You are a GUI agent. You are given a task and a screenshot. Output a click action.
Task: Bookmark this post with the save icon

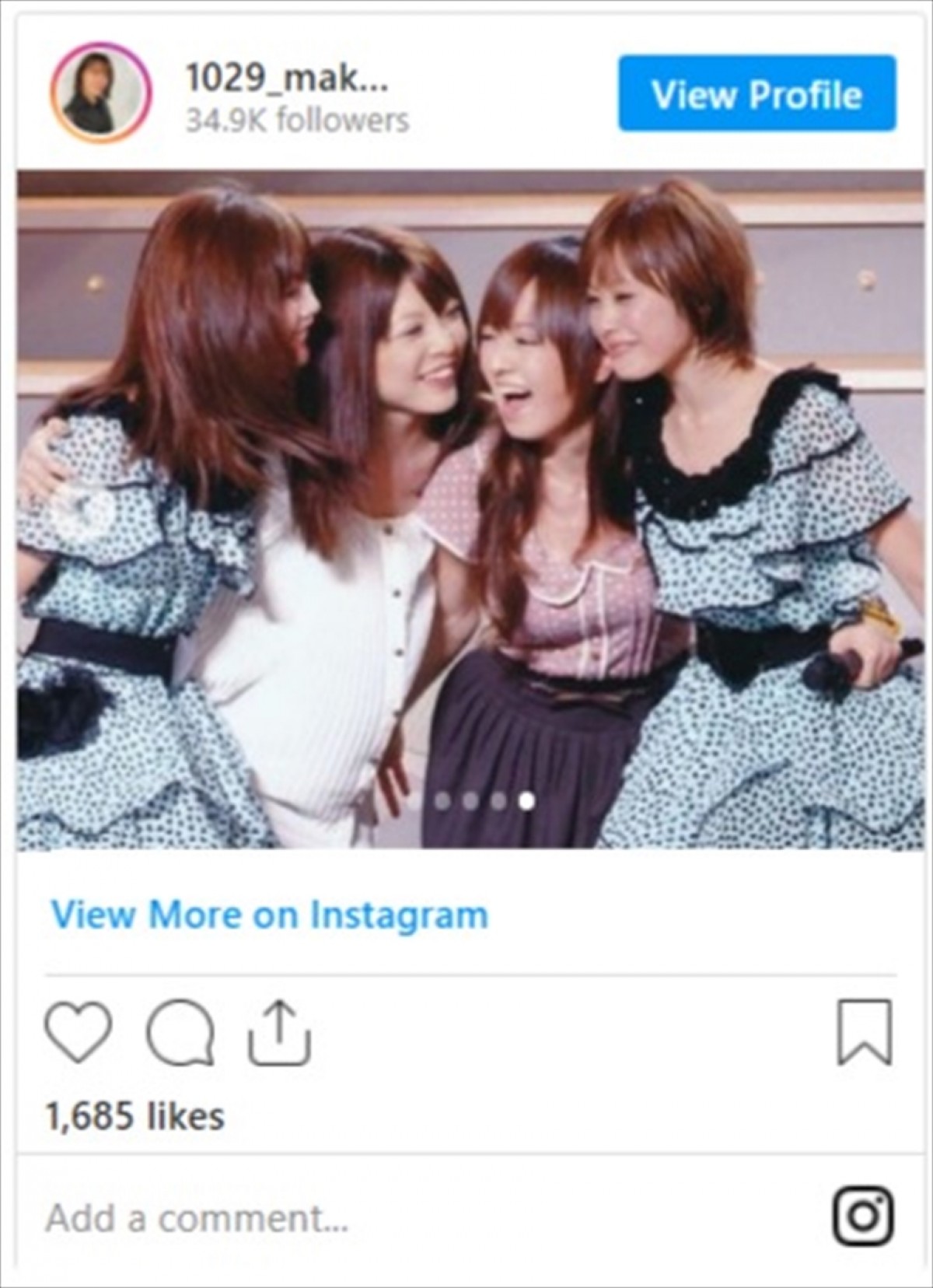[864, 1032]
